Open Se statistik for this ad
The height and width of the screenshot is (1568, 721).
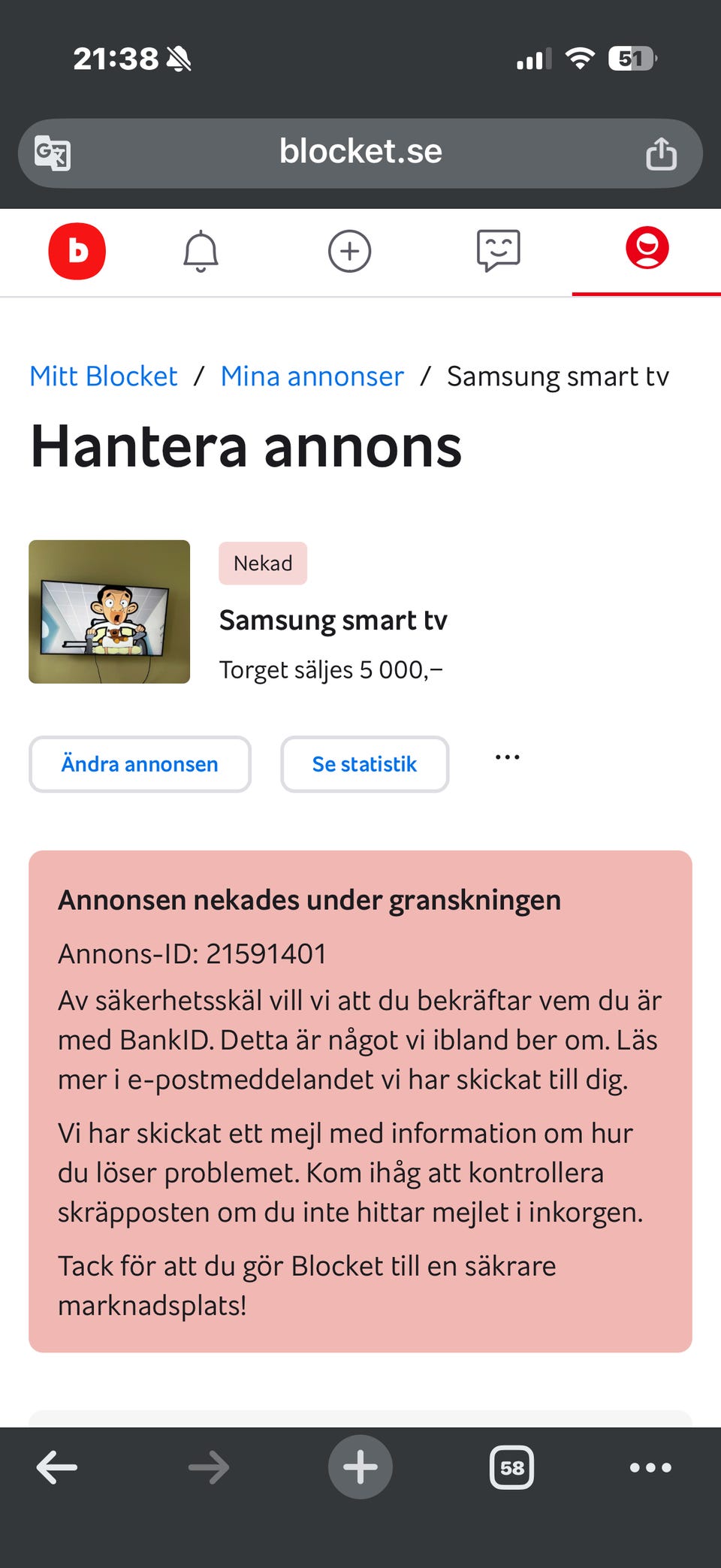365,764
